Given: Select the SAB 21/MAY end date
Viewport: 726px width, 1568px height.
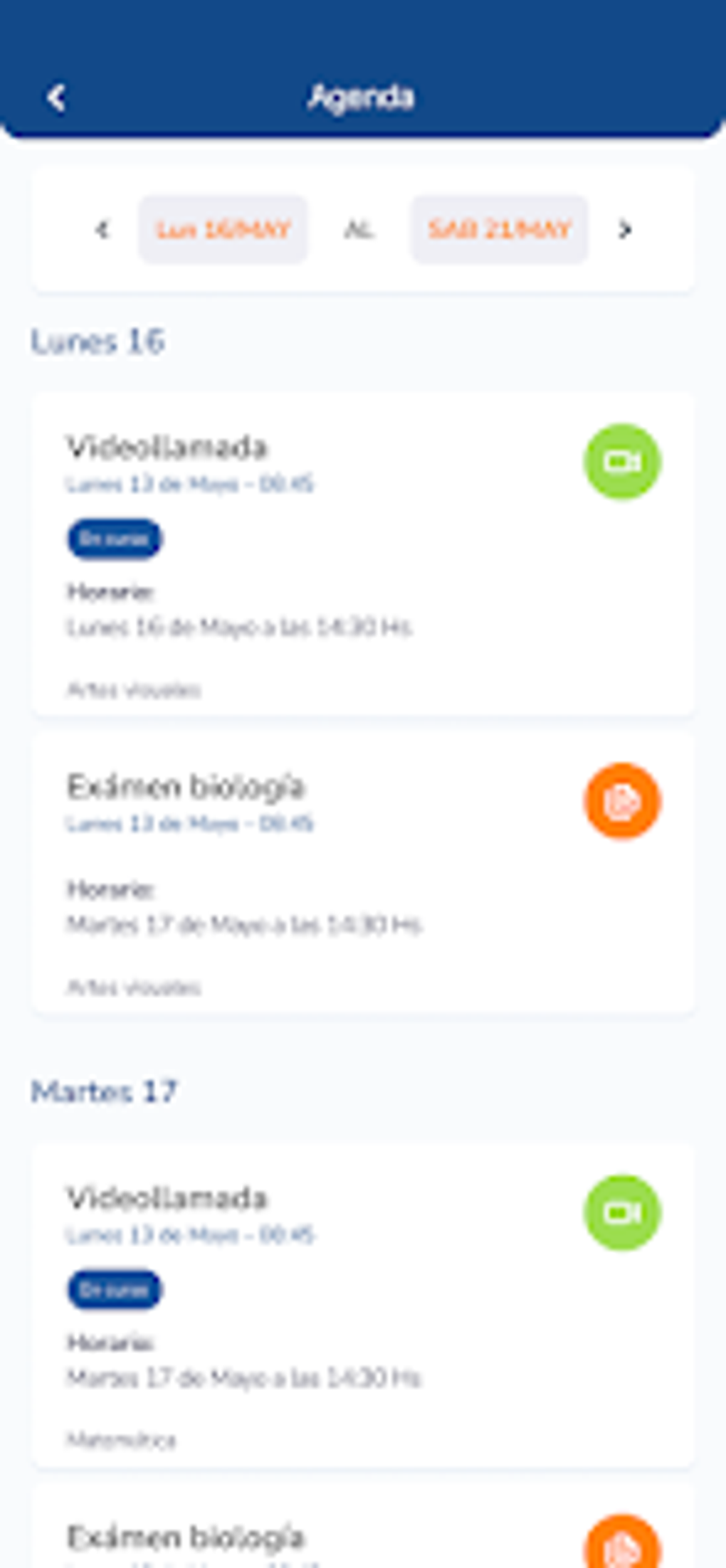Looking at the screenshot, I should click(x=500, y=230).
